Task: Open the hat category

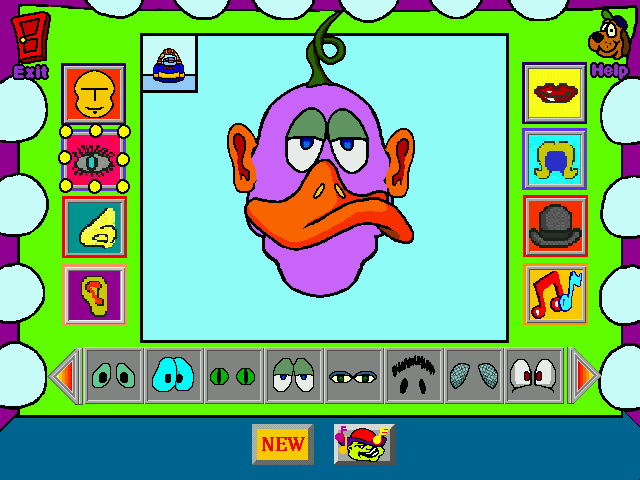Action: 554,226
